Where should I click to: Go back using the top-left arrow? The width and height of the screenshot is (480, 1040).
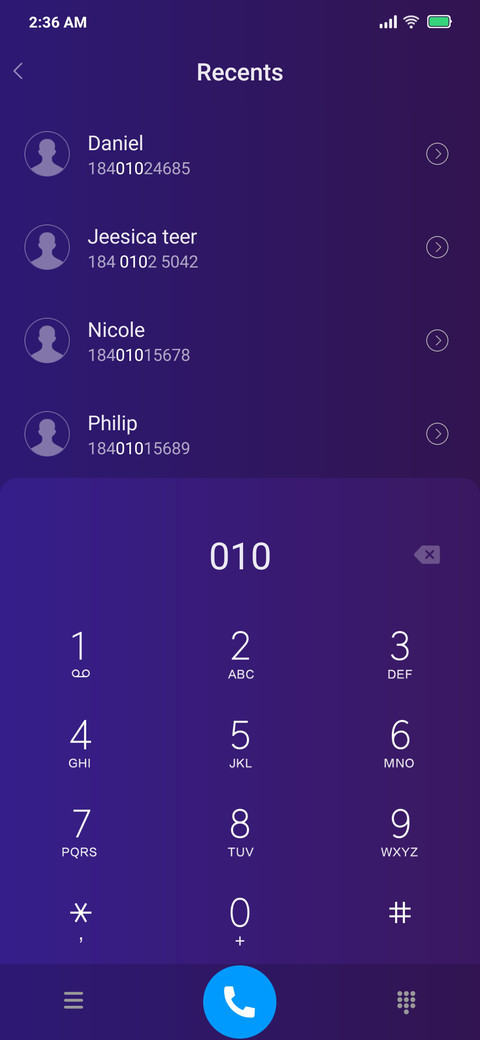pos(19,72)
